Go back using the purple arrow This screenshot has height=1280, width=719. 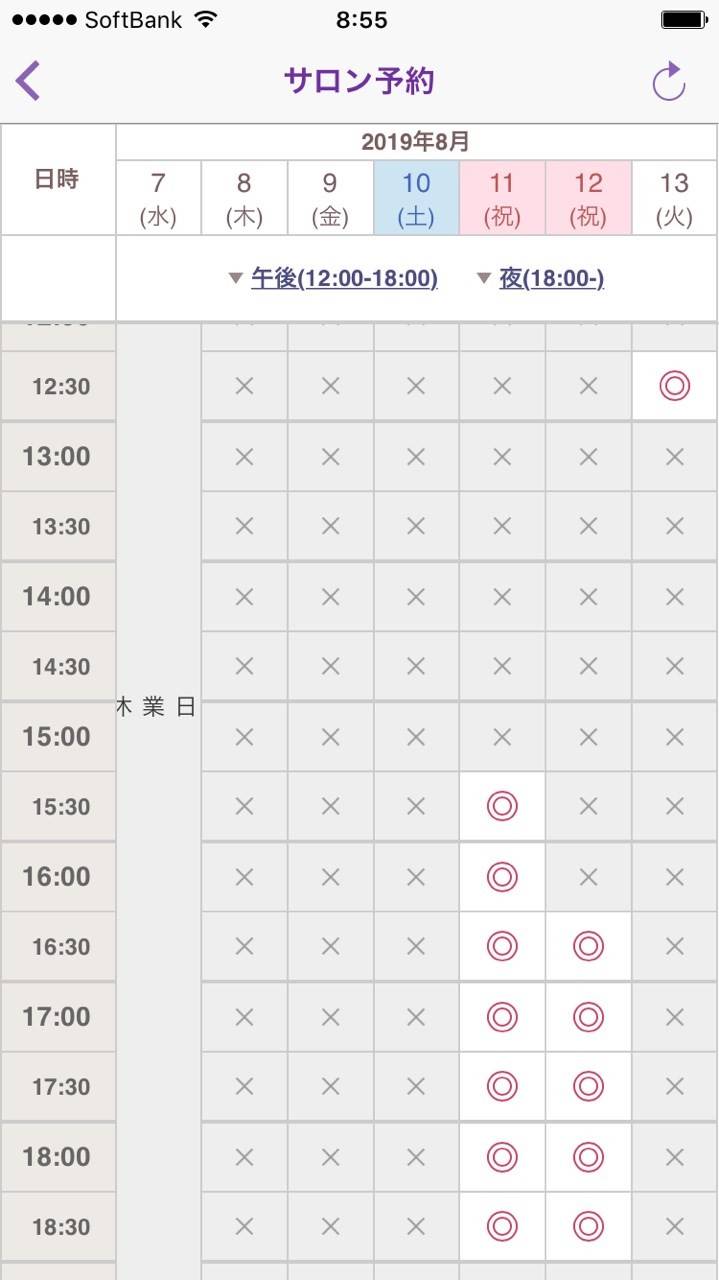pyautogui.click(x=28, y=81)
